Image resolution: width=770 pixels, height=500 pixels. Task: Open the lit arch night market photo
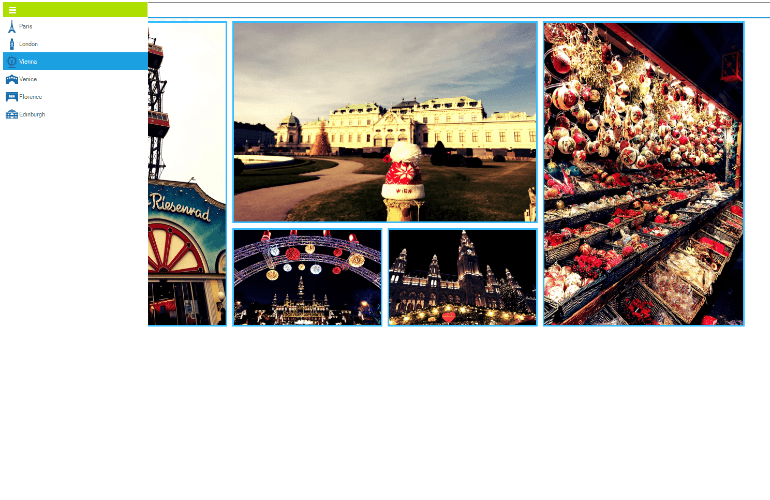(x=308, y=277)
